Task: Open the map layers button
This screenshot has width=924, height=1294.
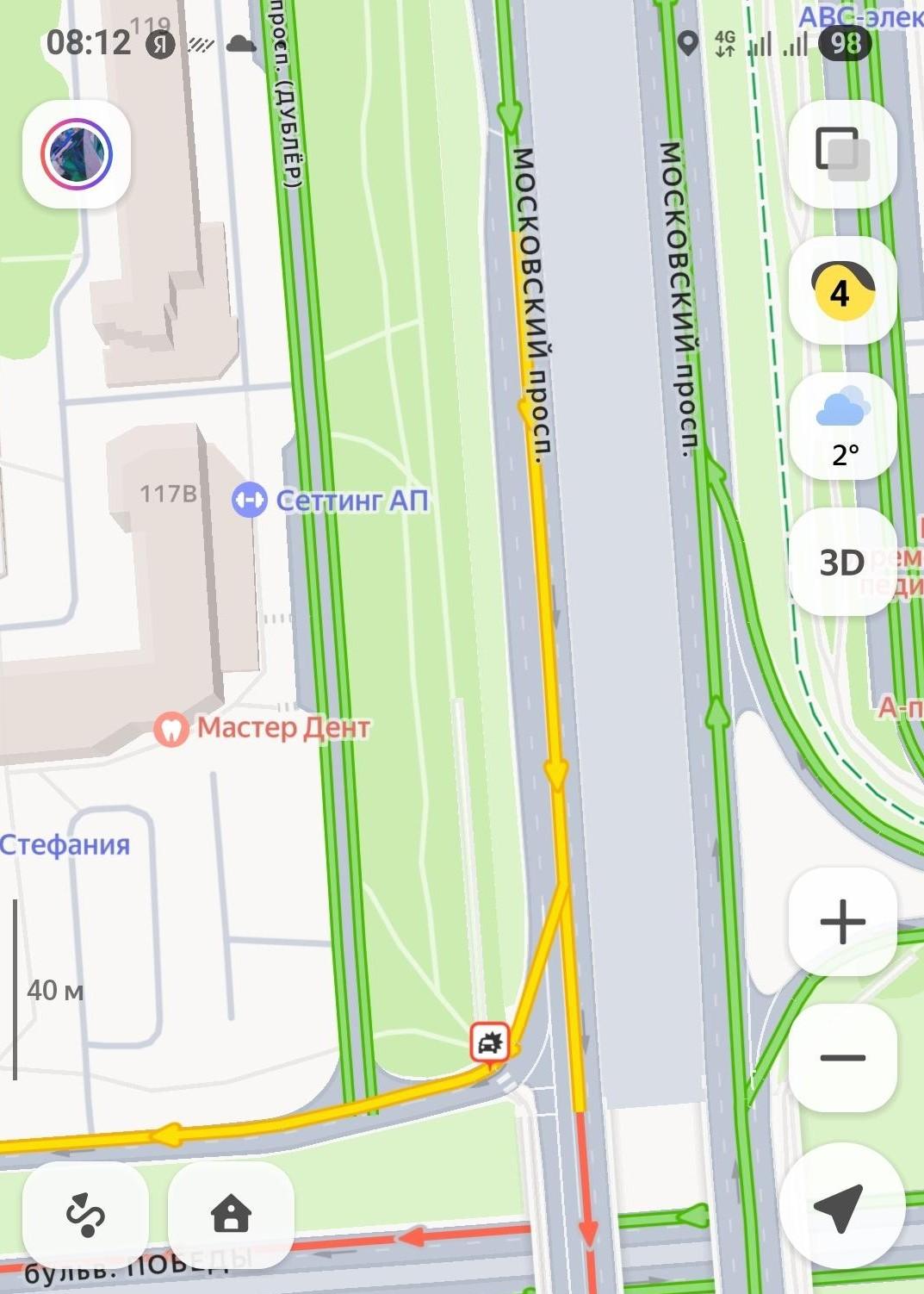Action: 842,154
